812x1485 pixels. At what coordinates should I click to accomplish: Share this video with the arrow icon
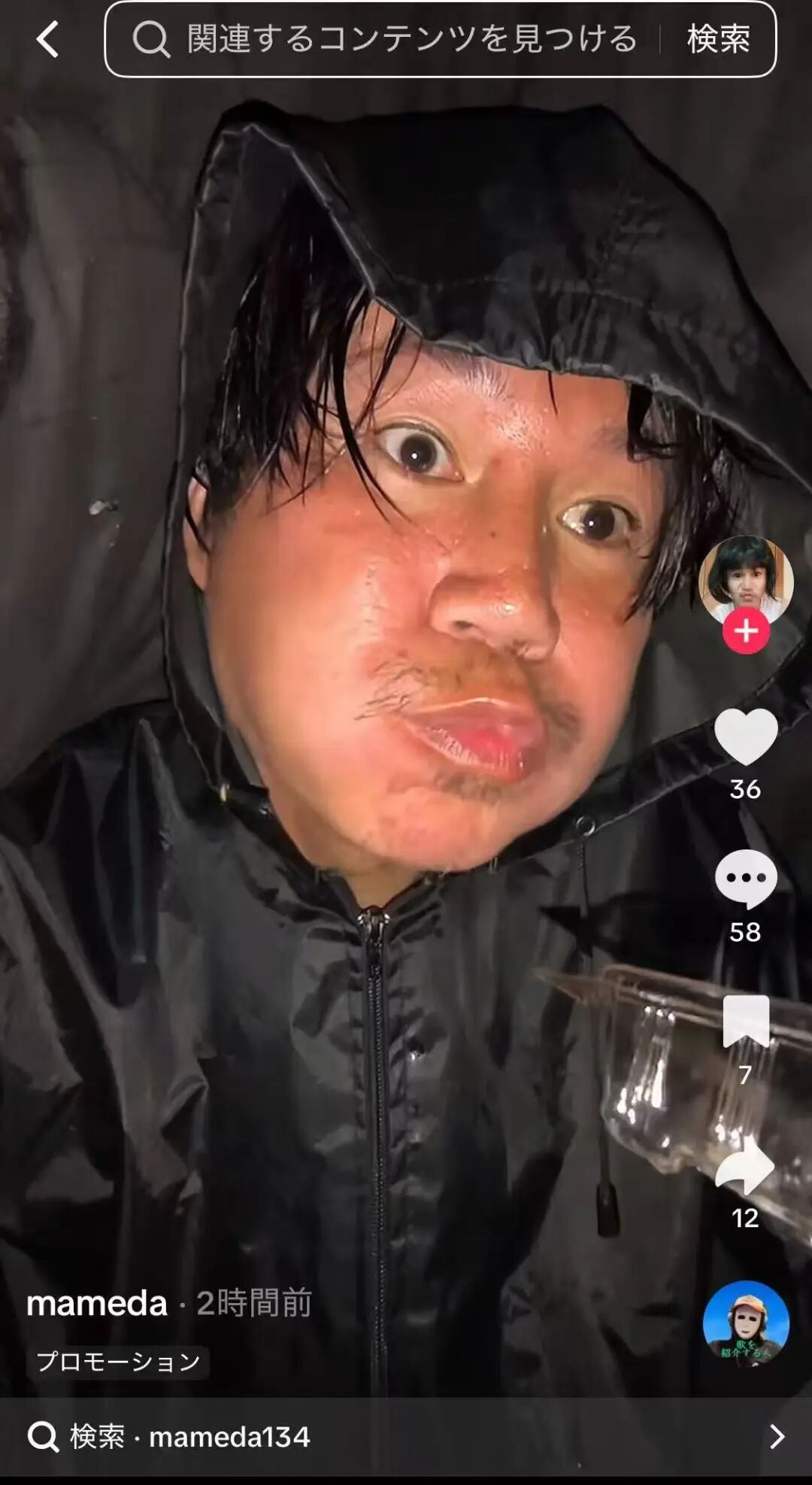tap(744, 1168)
